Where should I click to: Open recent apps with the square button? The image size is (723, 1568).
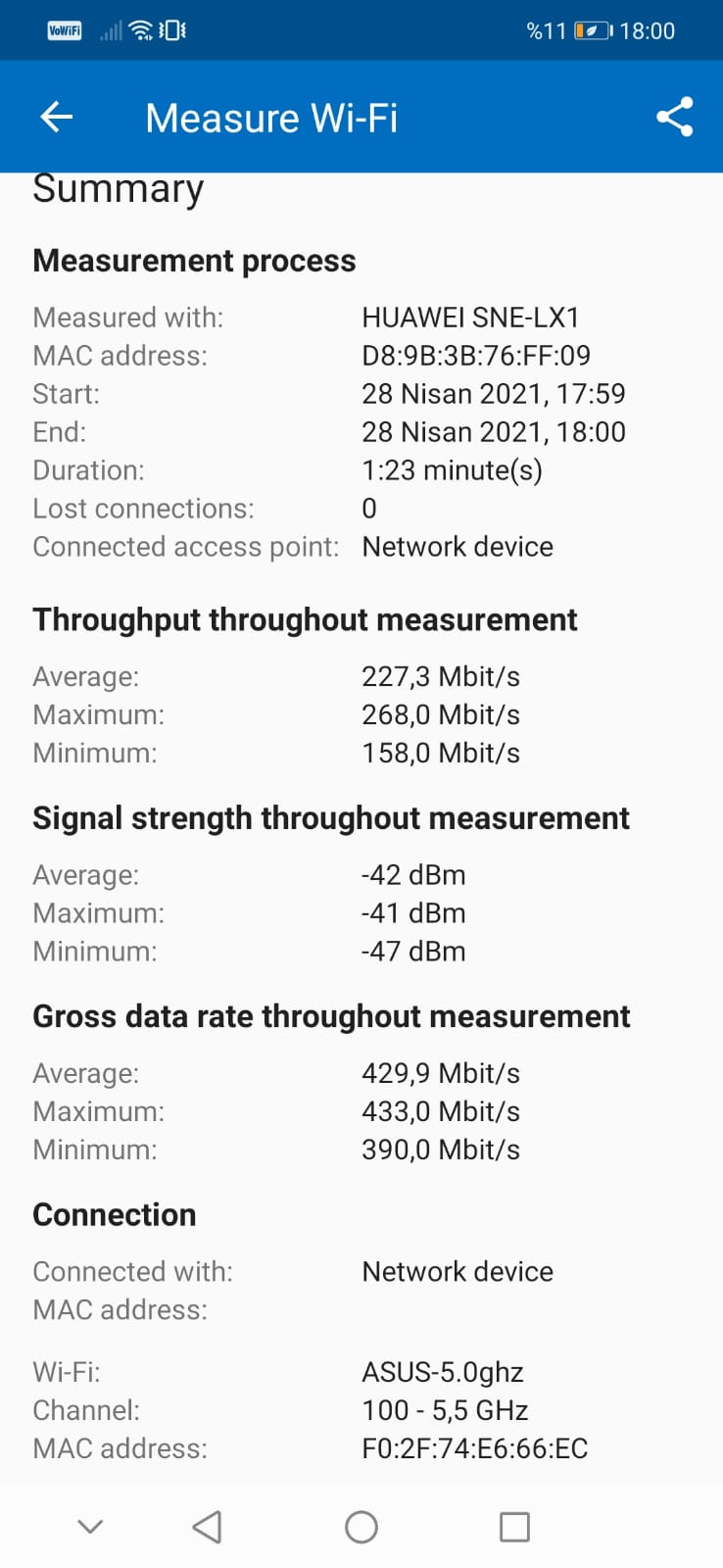(514, 1527)
